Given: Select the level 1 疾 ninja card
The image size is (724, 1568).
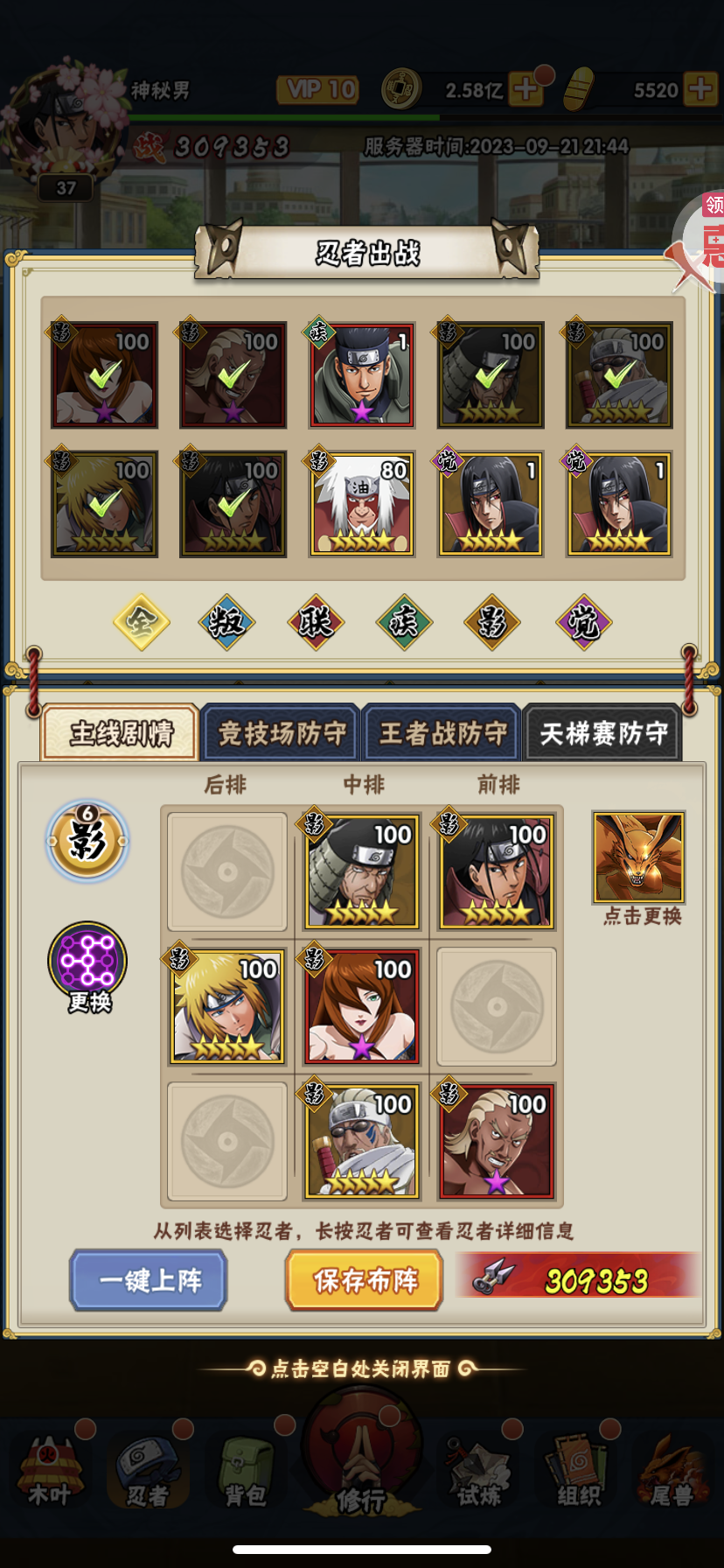Looking at the screenshot, I should pyautogui.click(x=362, y=374).
